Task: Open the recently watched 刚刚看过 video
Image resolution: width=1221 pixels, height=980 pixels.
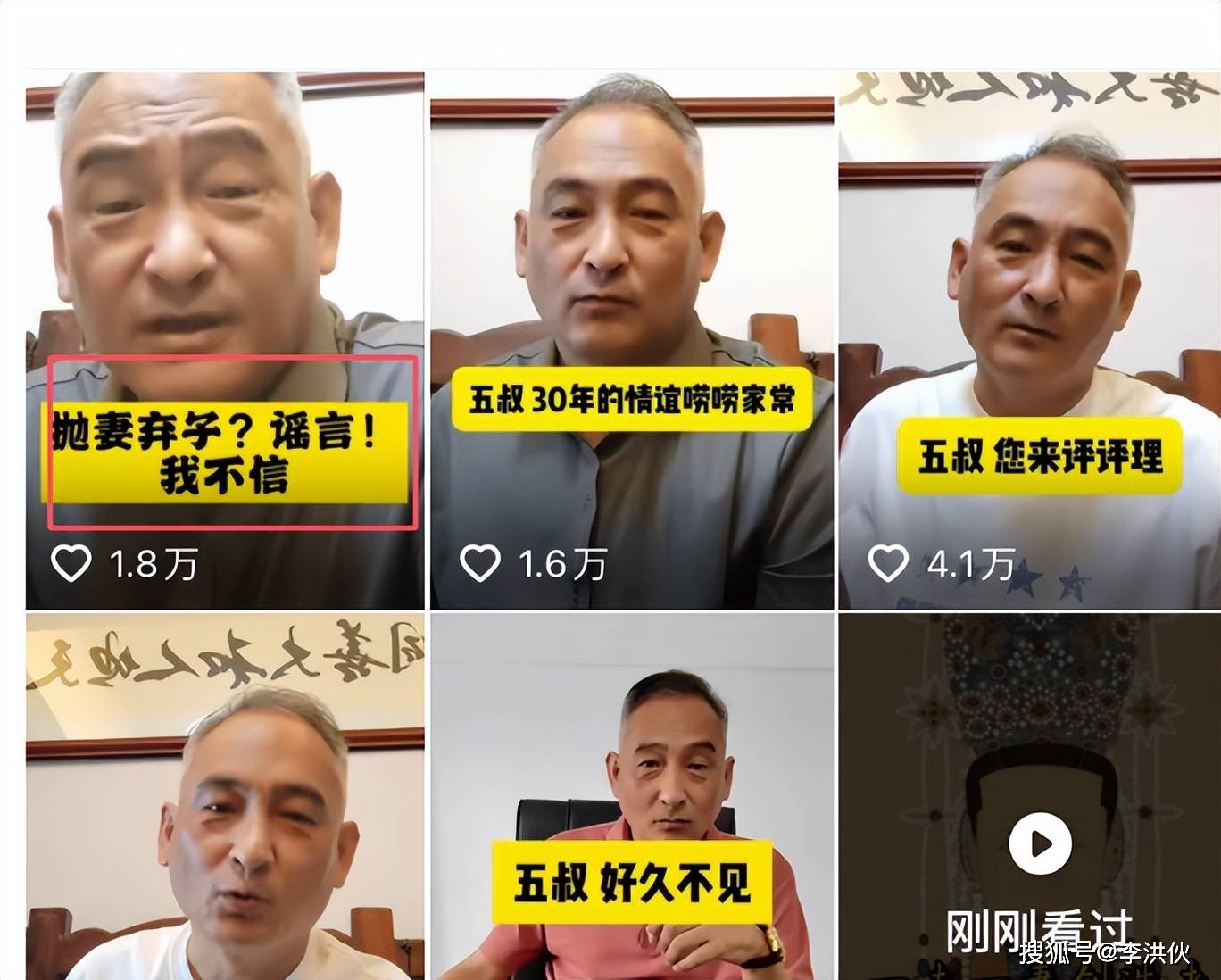Action: [1039, 843]
